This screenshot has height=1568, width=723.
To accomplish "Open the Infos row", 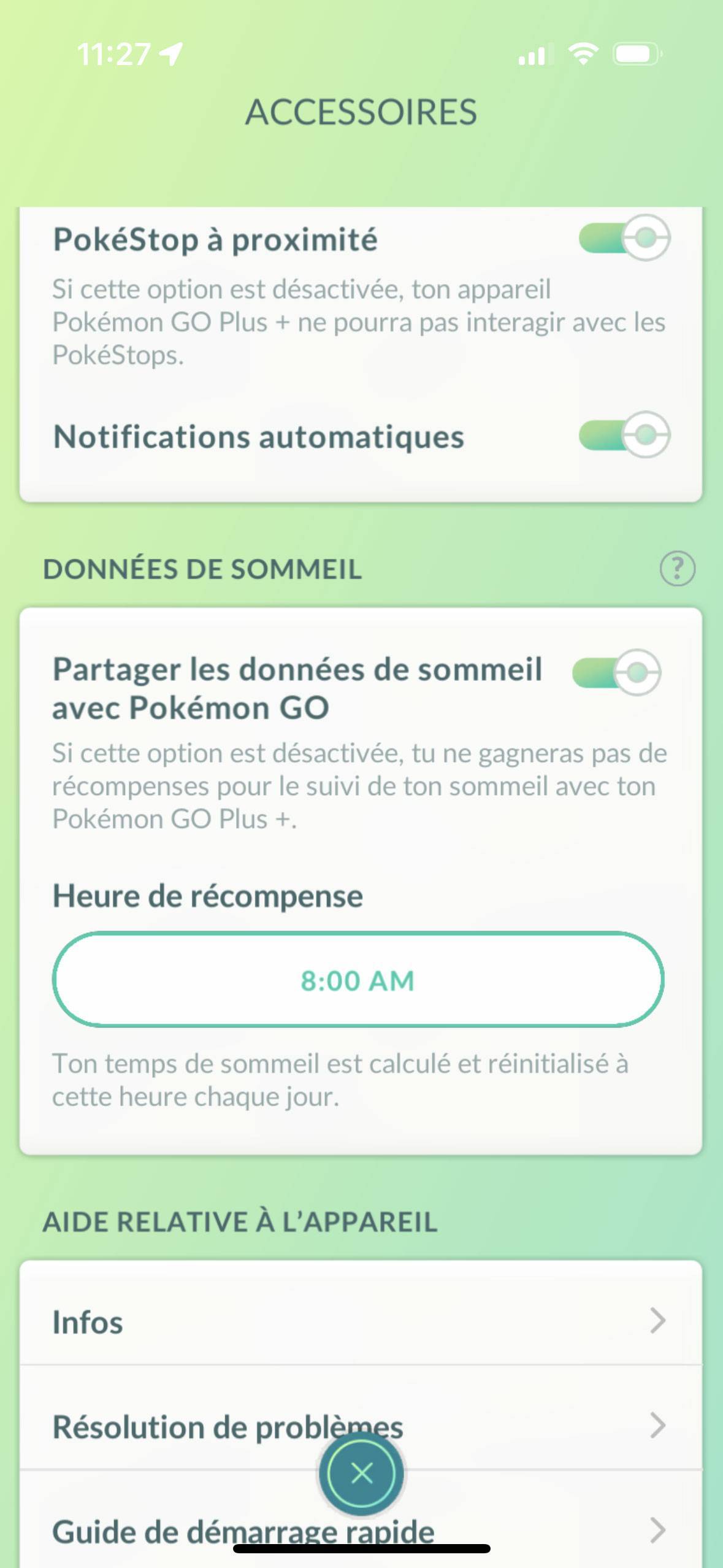I will 361,1321.
